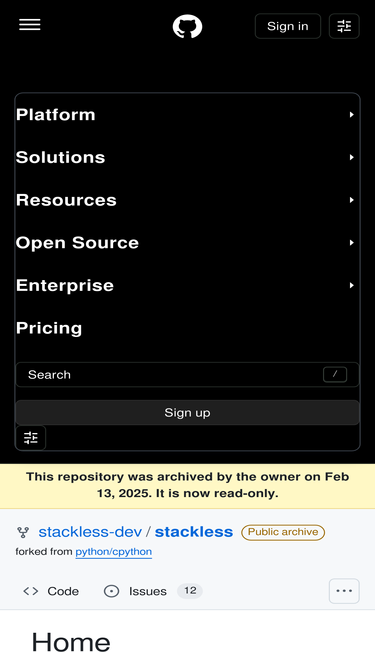Visit the python/cpython parent repository
This screenshot has width=375, height=667.
click(114, 552)
